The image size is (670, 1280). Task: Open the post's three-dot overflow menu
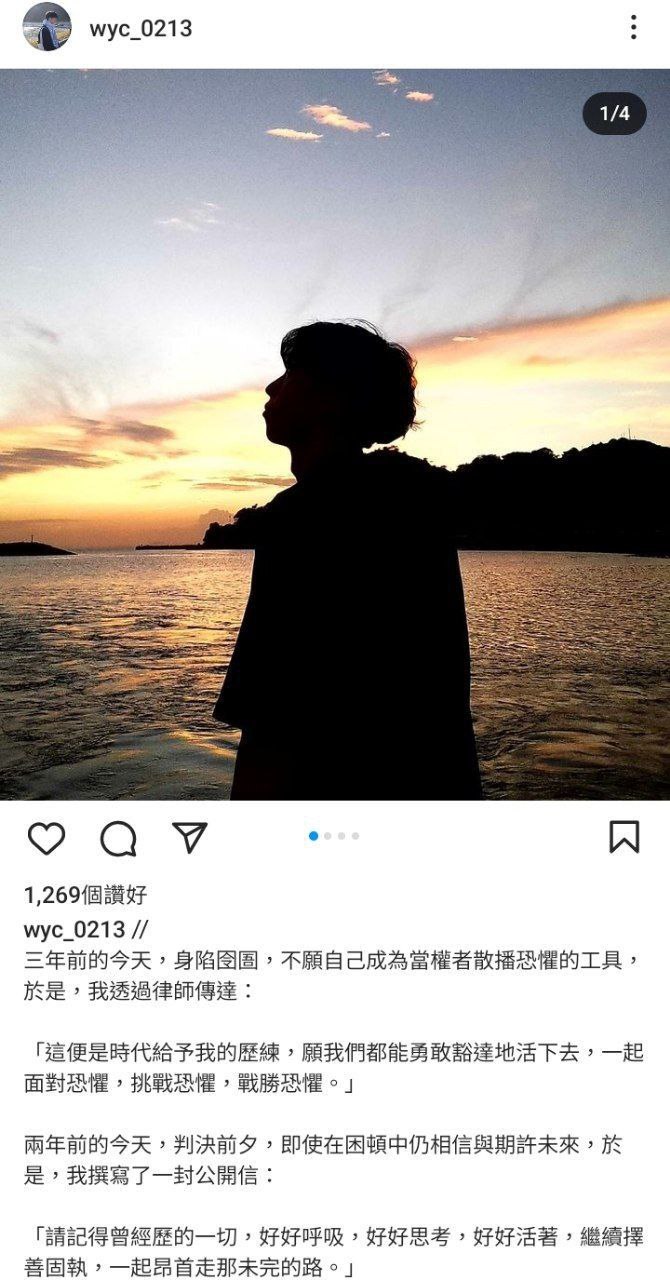tap(633, 28)
